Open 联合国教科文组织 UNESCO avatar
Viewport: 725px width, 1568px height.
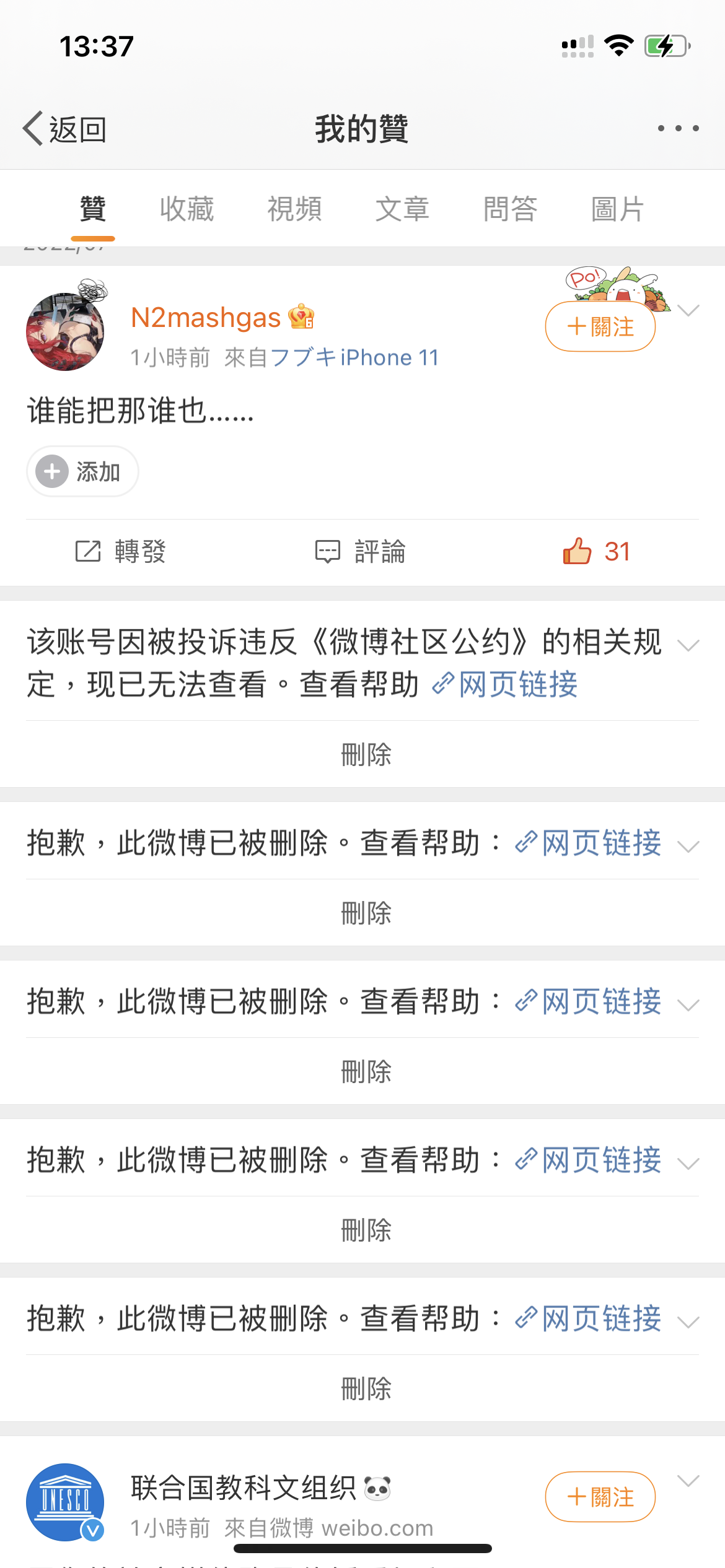[x=65, y=1502]
